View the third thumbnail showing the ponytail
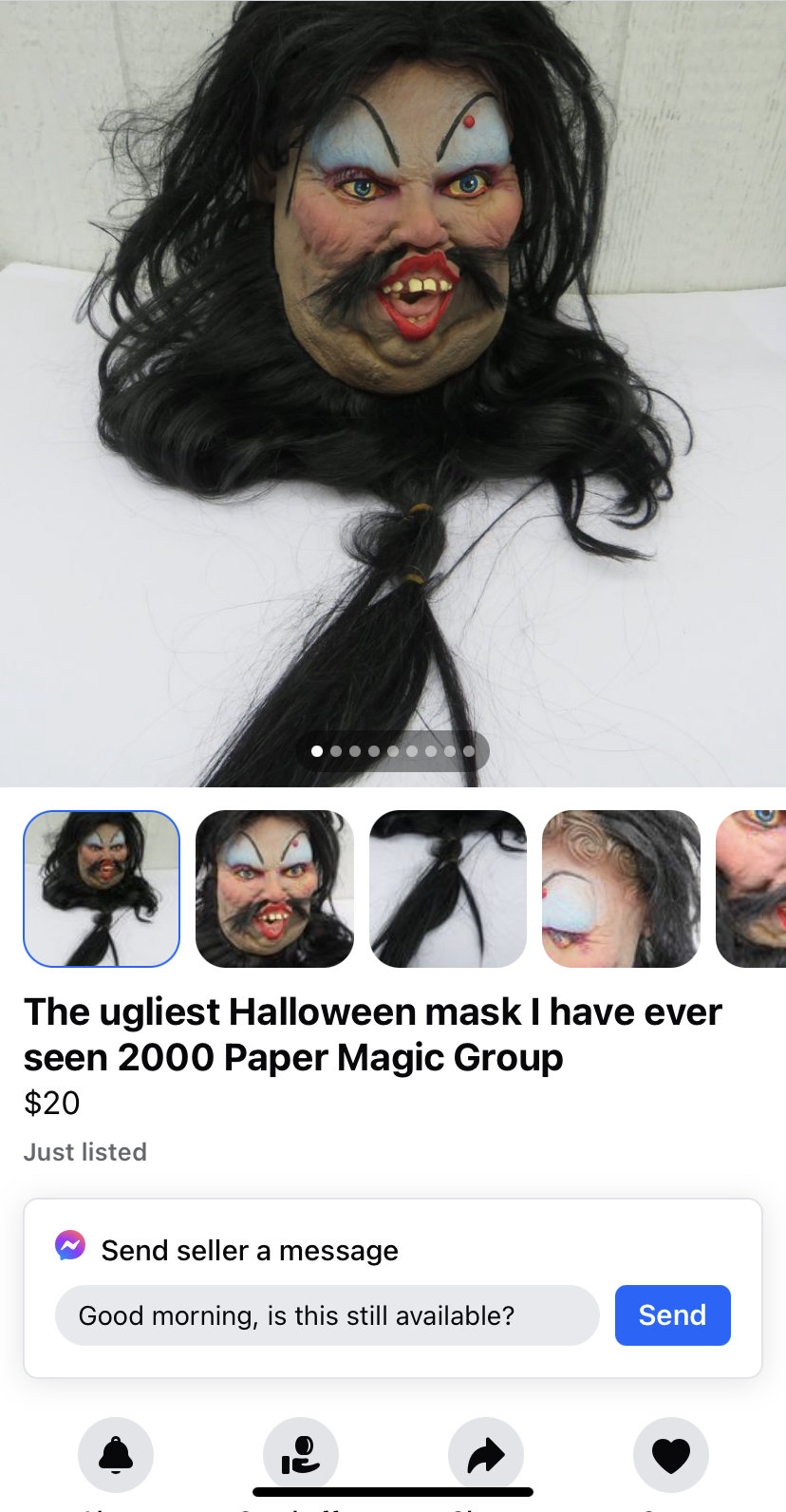786x1512 pixels. (447, 889)
